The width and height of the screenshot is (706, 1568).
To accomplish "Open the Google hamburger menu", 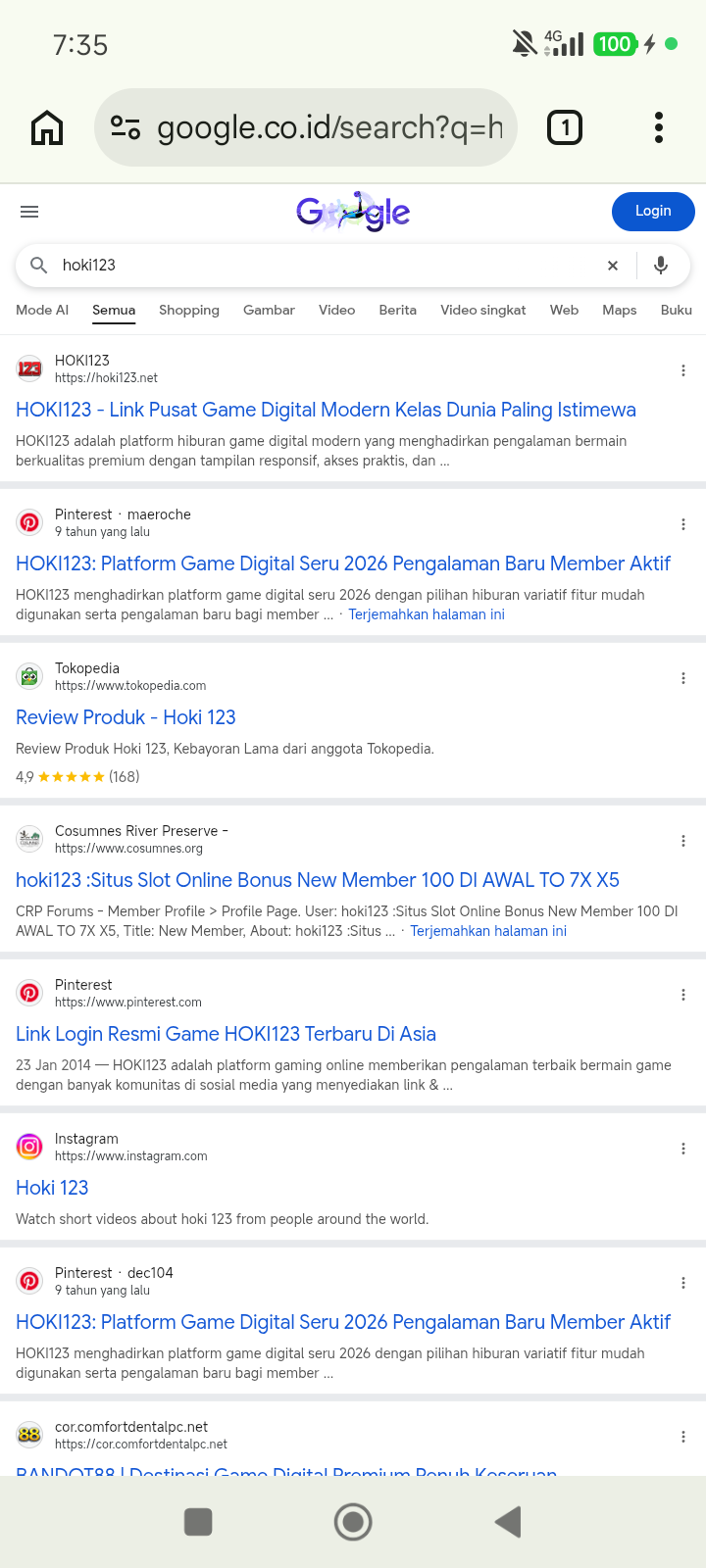I will click(x=29, y=212).
